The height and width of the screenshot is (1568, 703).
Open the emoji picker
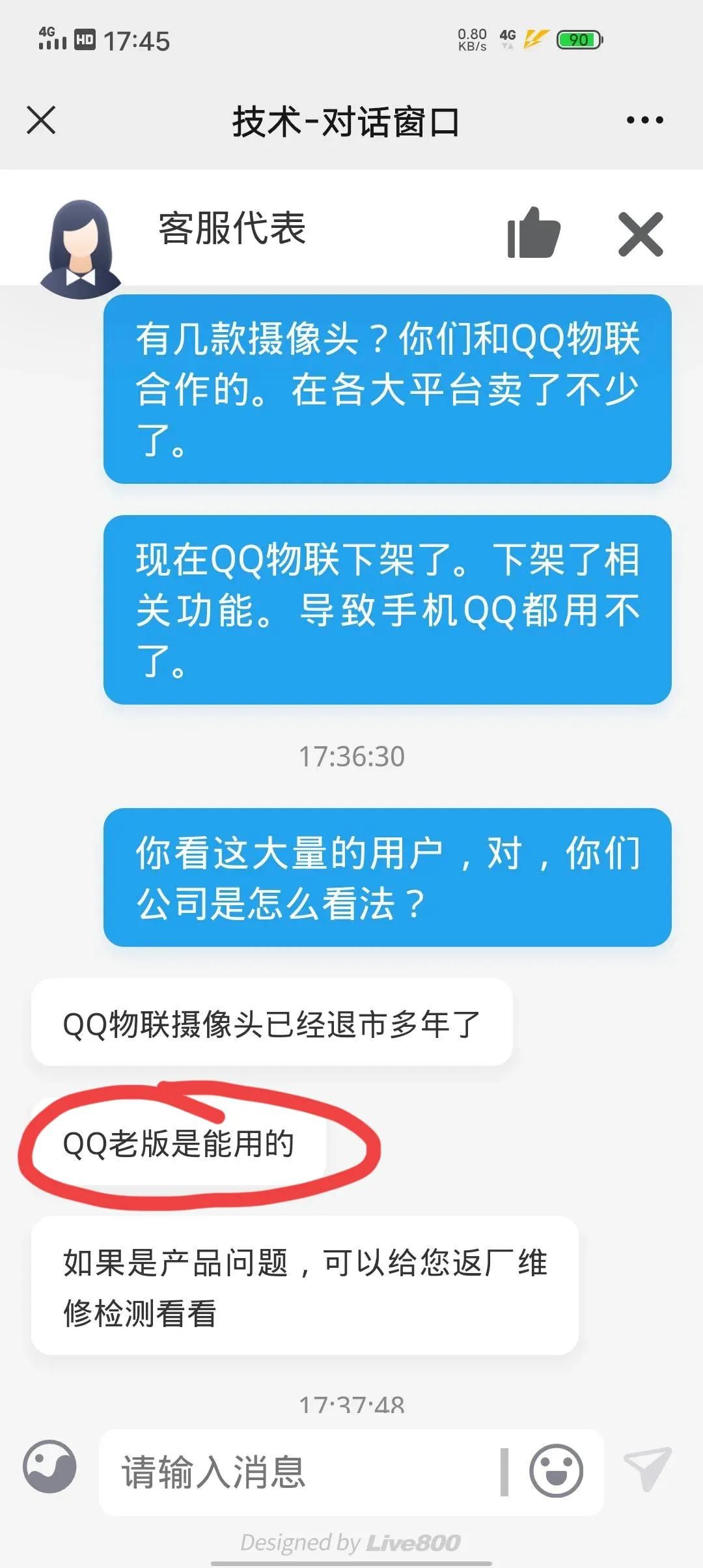click(x=556, y=1471)
